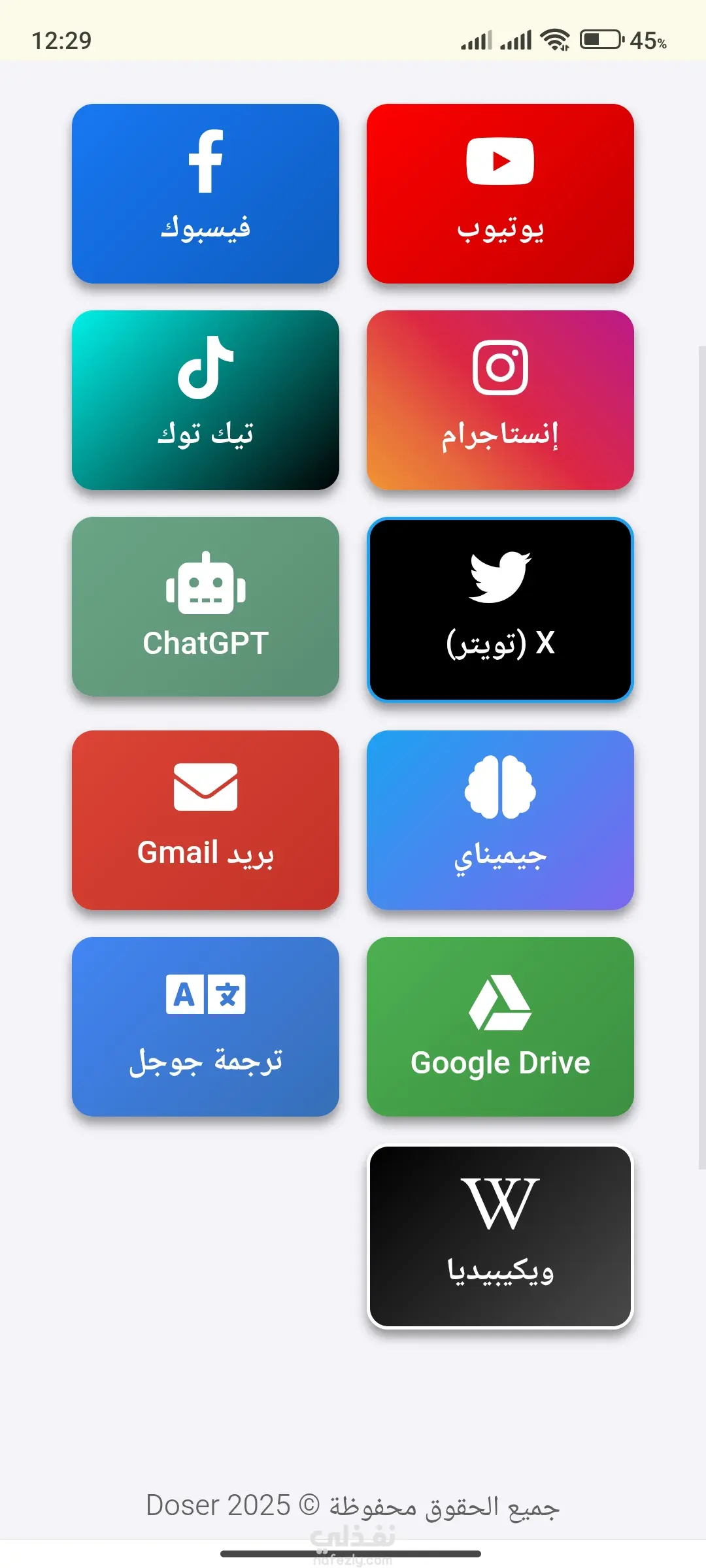This screenshot has width=706, height=1568.
Task: Open the Google Translate tile
Action: pos(205,1026)
